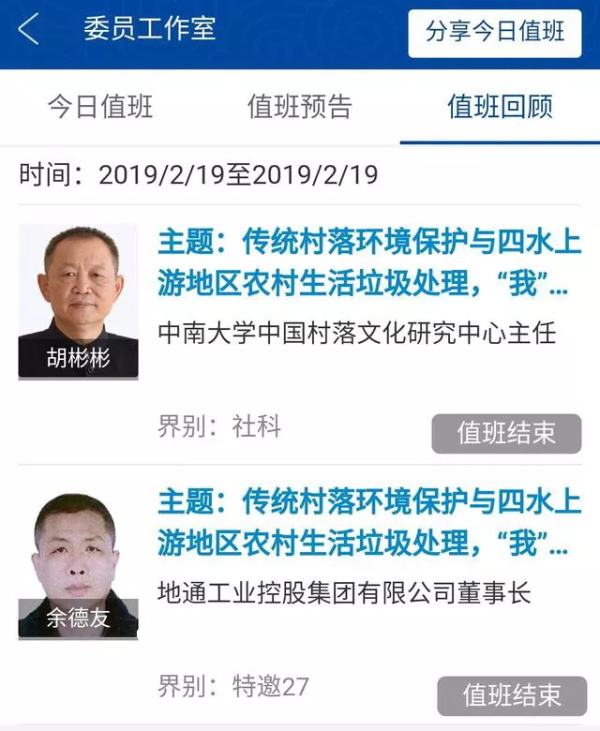Select the 值班回顾 tab
Screen dimensions: 600x731
coord(500,108)
